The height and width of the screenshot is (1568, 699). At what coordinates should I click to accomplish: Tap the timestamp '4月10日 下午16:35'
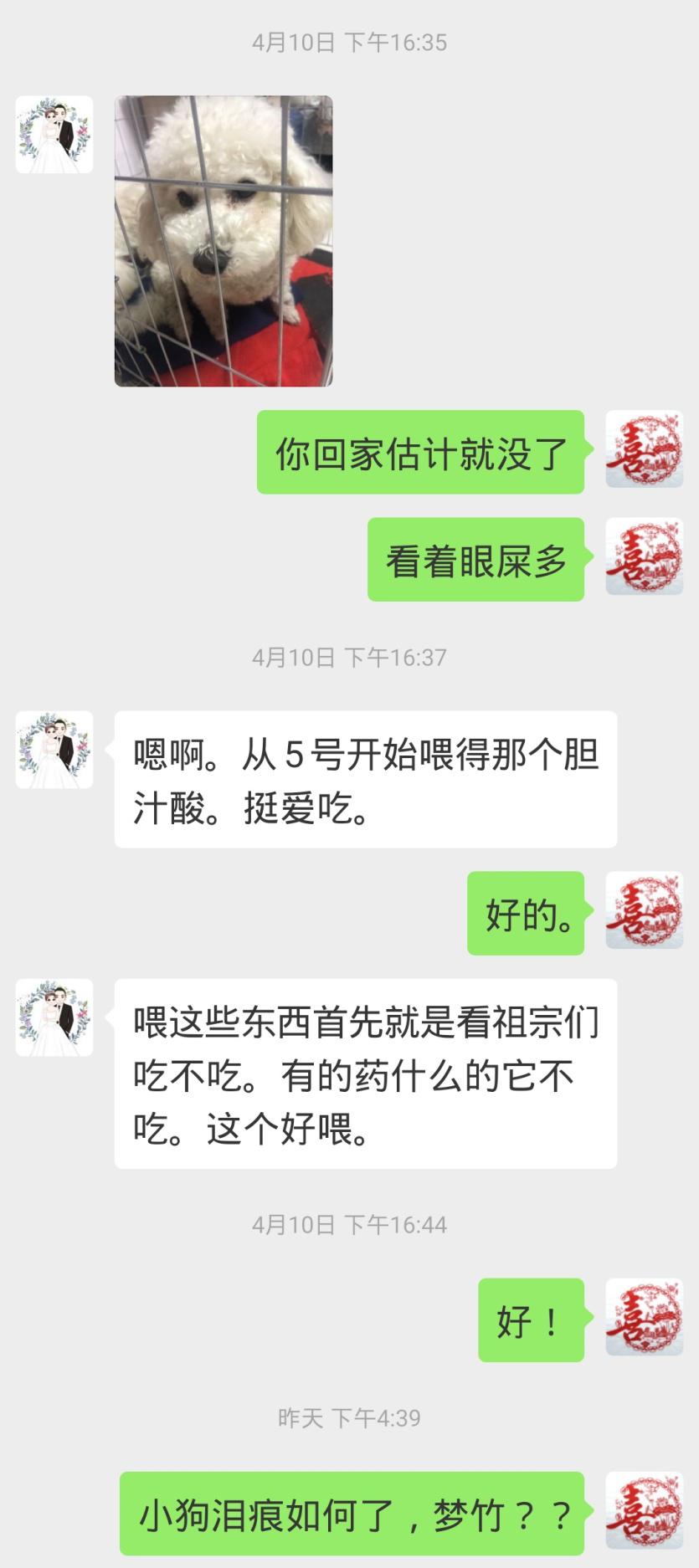point(349,42)
